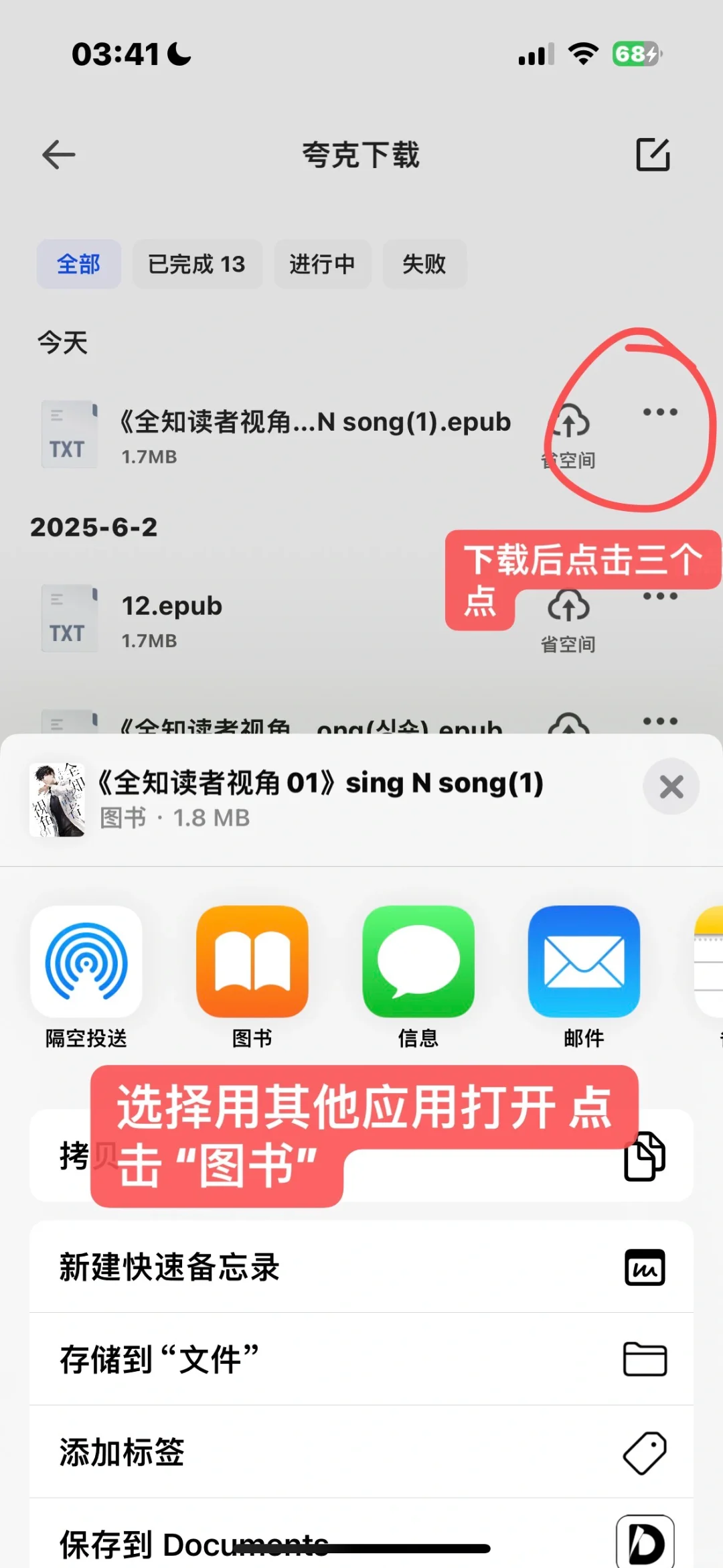Select the 全部 filter
The image size is (723, 1568).
point(78,264)
